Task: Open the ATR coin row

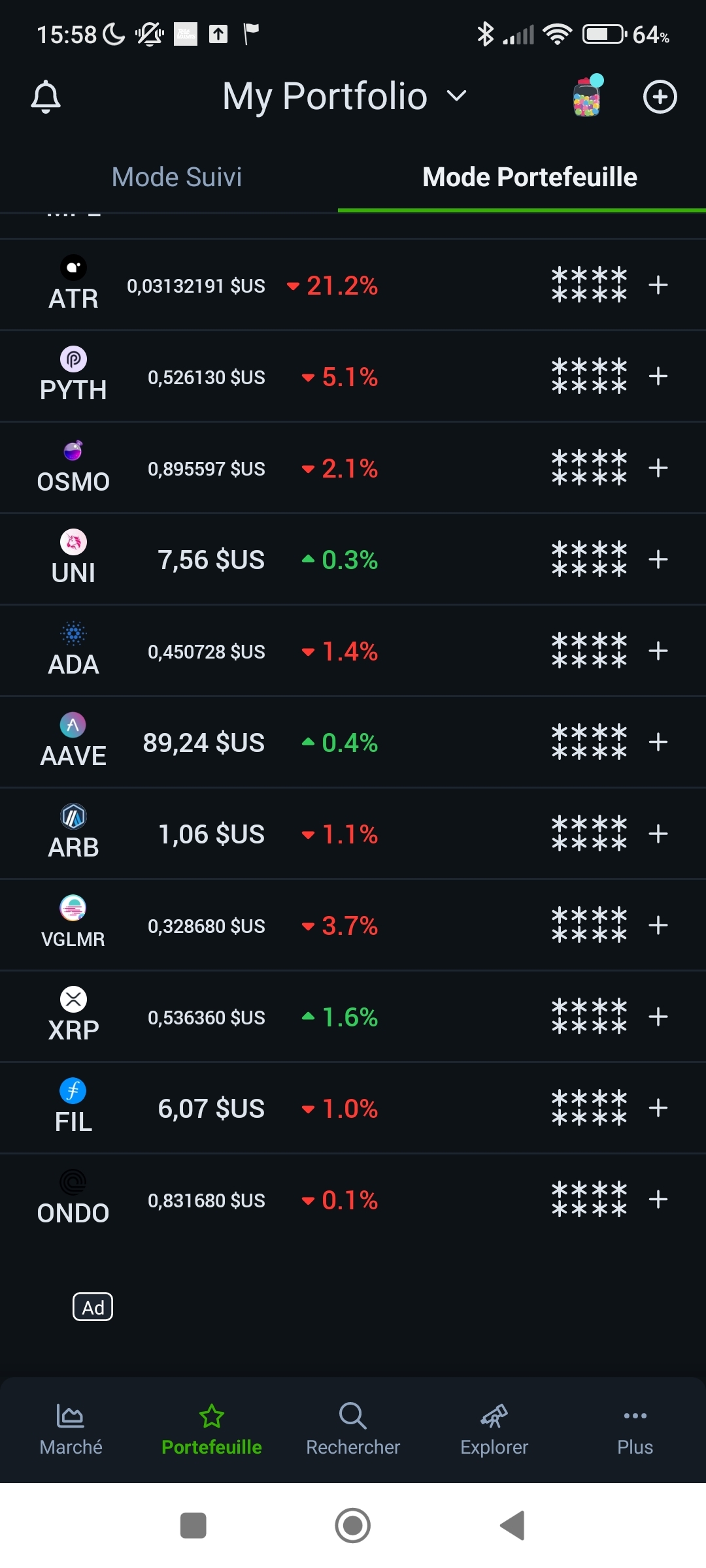Action: (x=73, y=285)
